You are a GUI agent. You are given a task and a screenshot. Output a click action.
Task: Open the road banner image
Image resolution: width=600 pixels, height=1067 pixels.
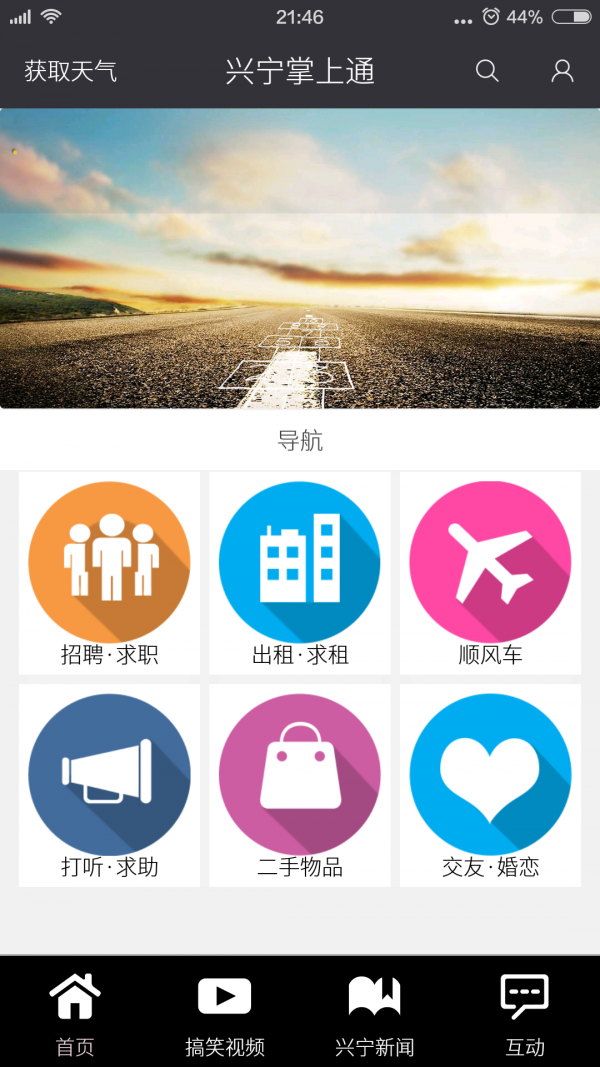(x=300, y=258)
